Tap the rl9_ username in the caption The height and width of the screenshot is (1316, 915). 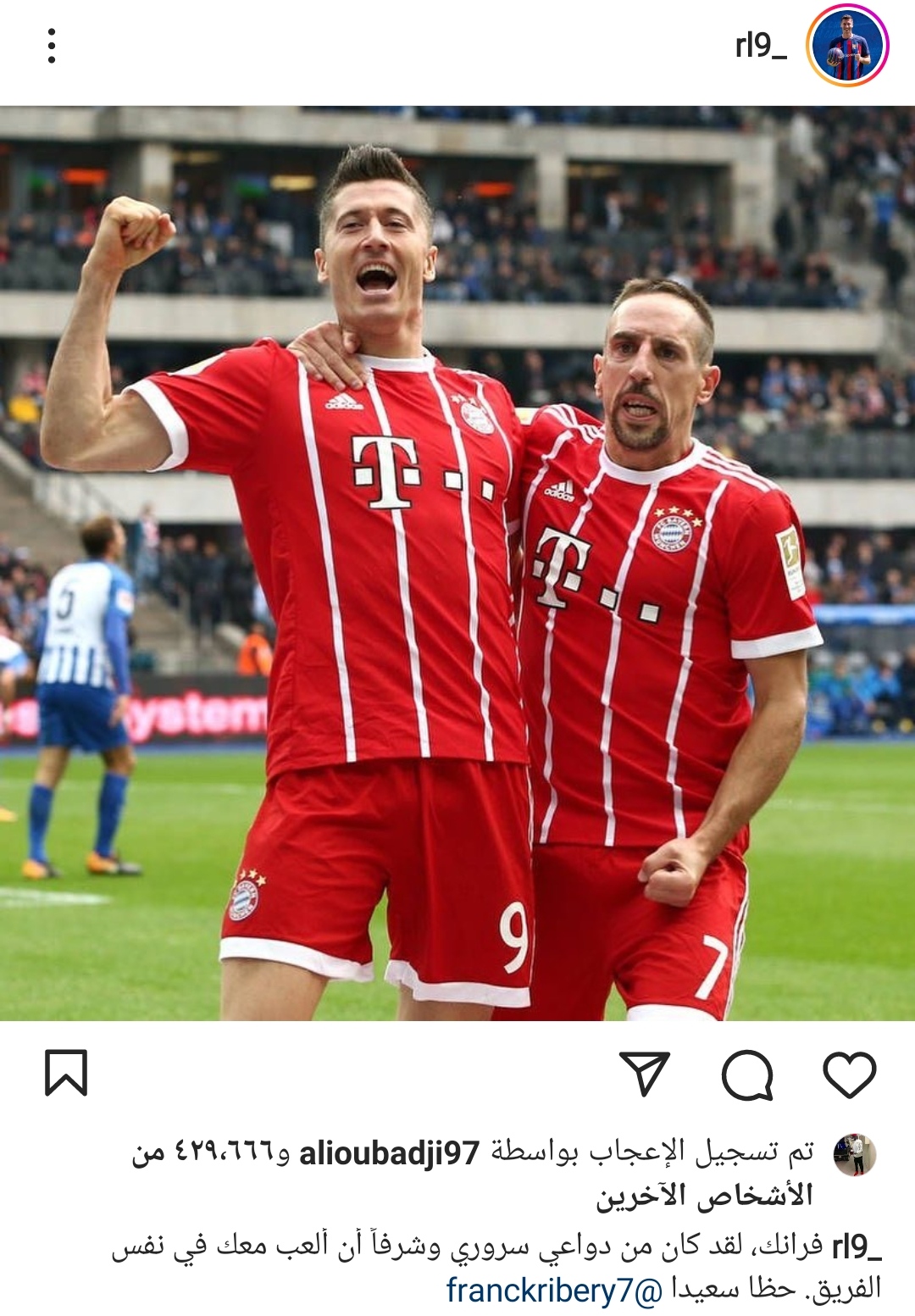tap(857, 1247)
